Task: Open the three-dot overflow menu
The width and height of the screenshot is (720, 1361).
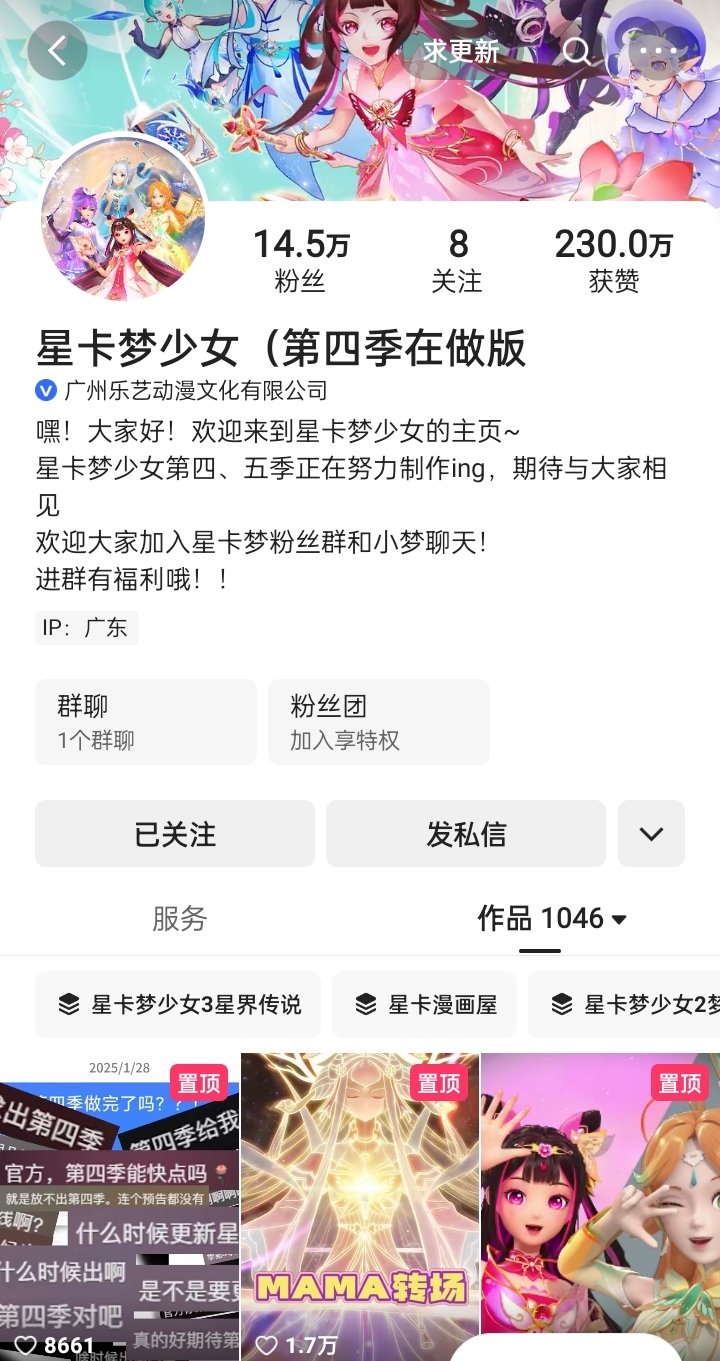Action: click(658, 51)
